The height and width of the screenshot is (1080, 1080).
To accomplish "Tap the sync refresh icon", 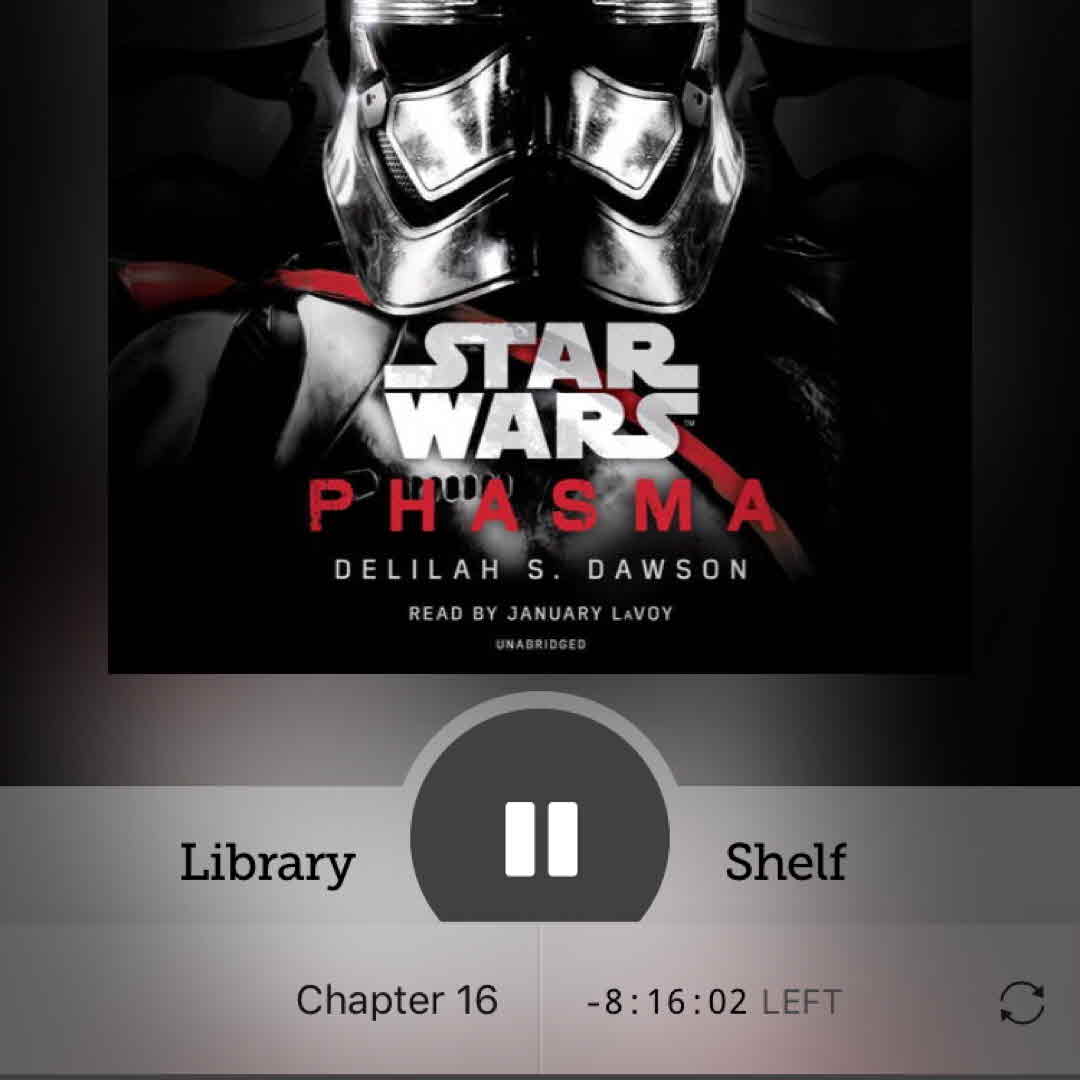I will point(1022,1003).
